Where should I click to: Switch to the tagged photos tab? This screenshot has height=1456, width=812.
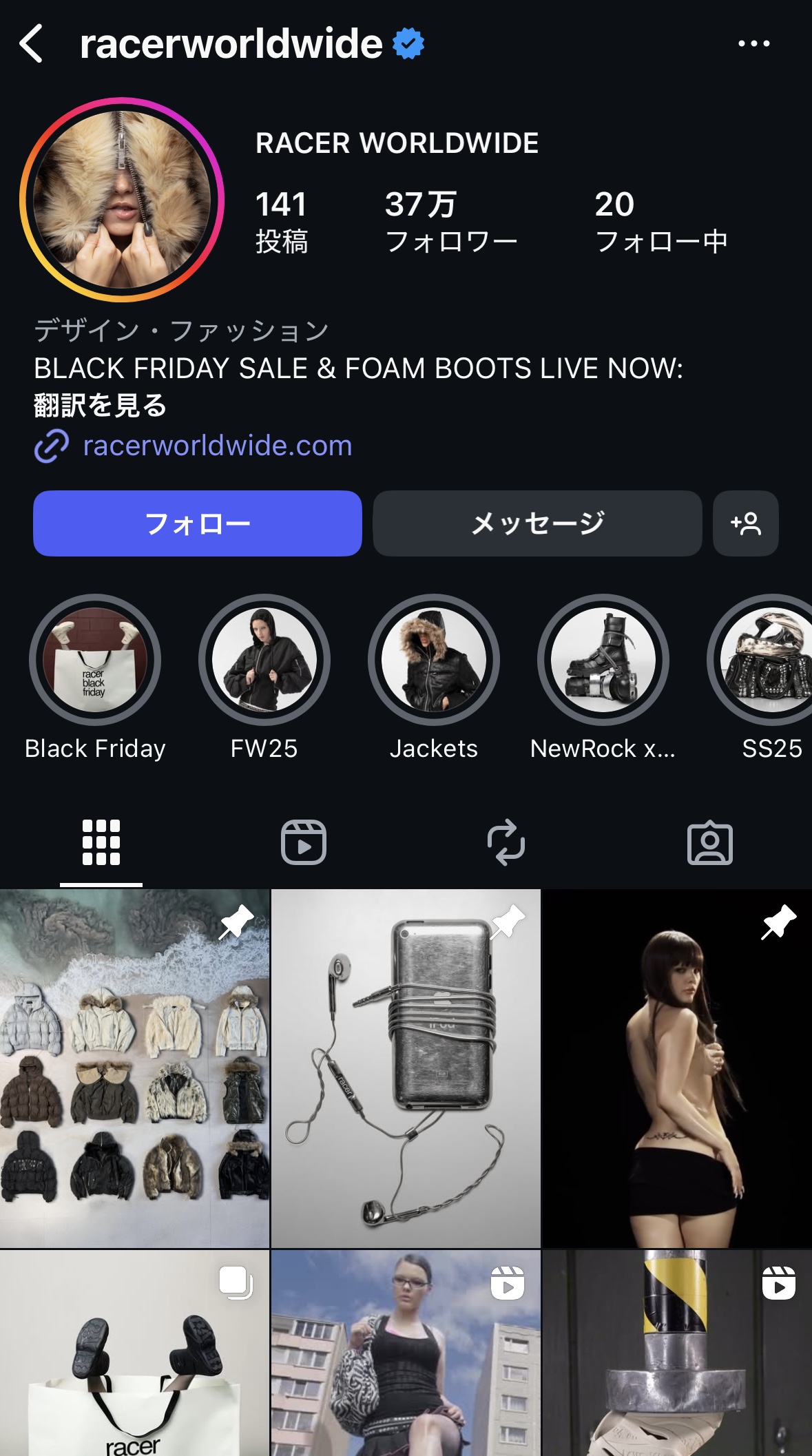pyautogui.click(x=709, y=842)
